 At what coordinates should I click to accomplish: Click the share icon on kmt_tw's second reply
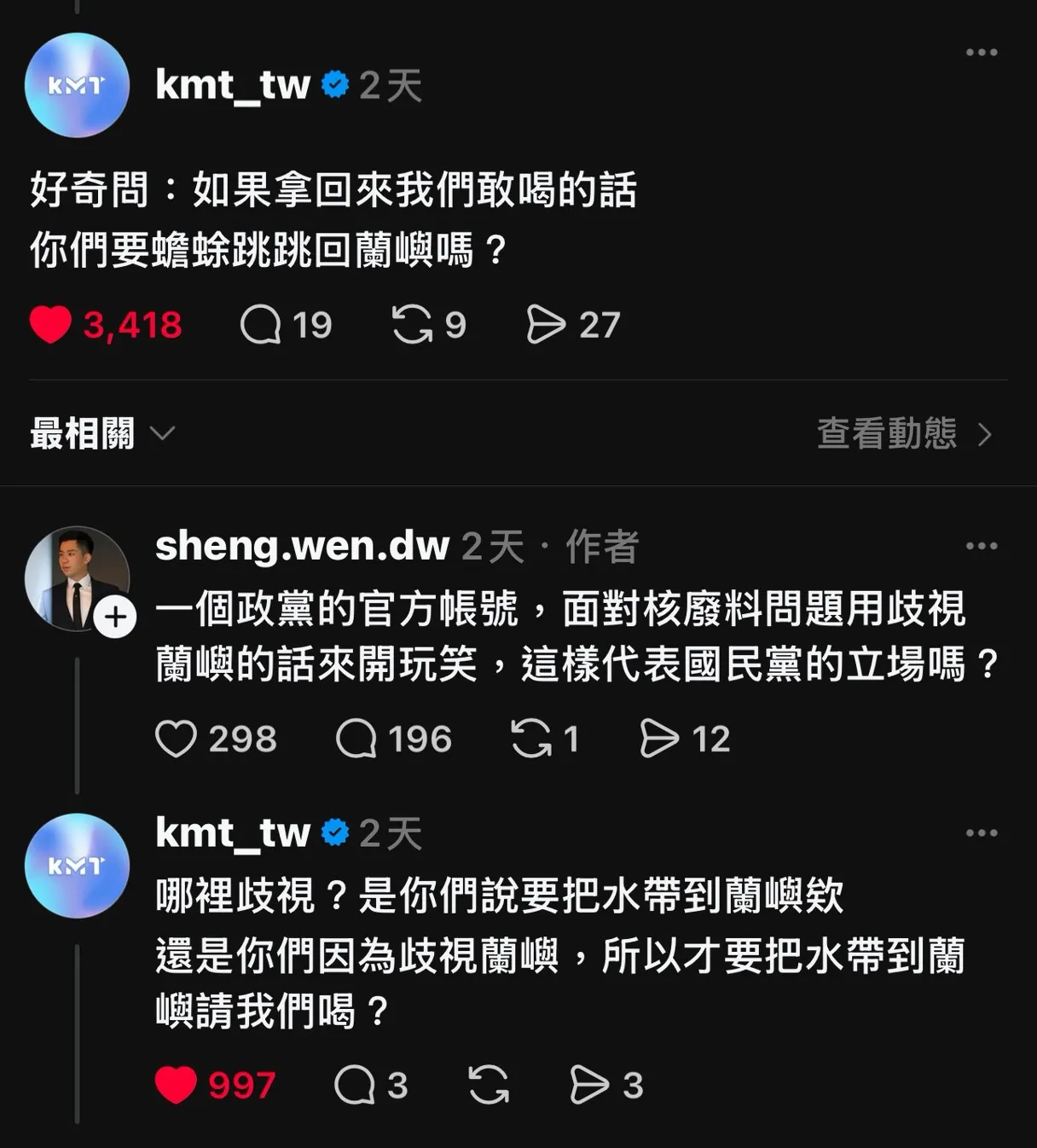(588, 1085)
